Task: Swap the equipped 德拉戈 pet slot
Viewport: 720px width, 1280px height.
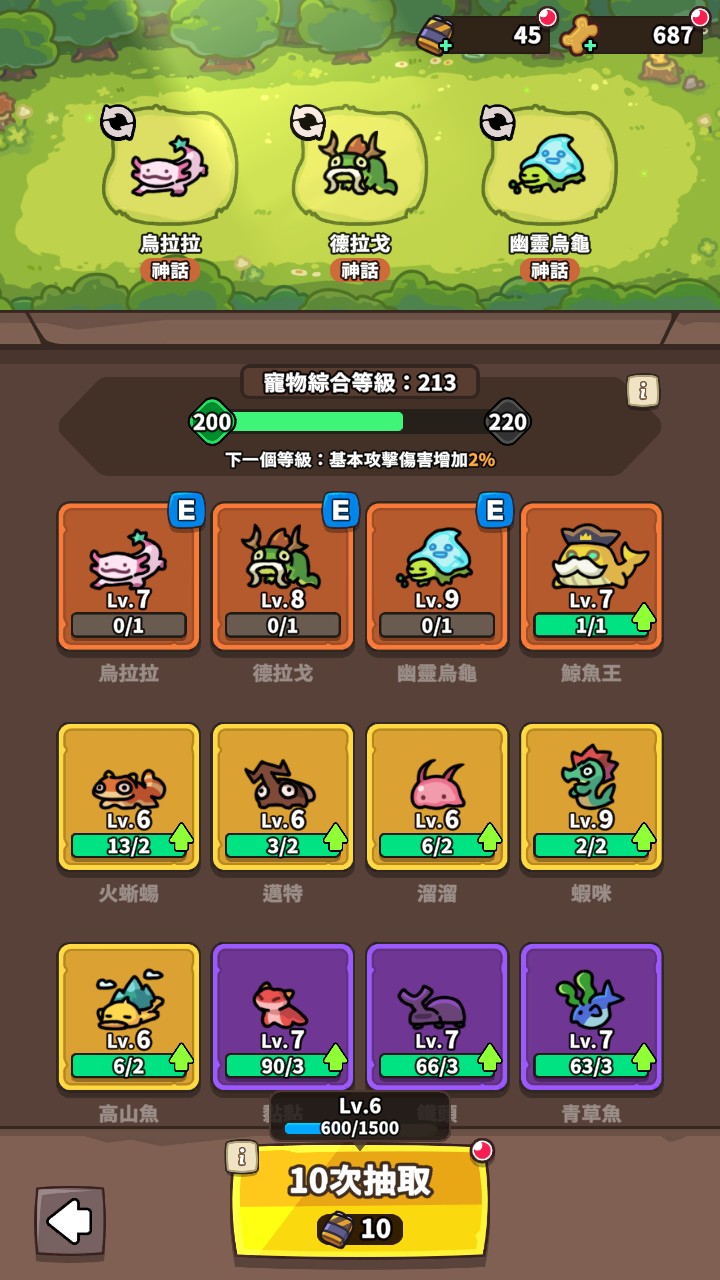Action: [308, 123]
